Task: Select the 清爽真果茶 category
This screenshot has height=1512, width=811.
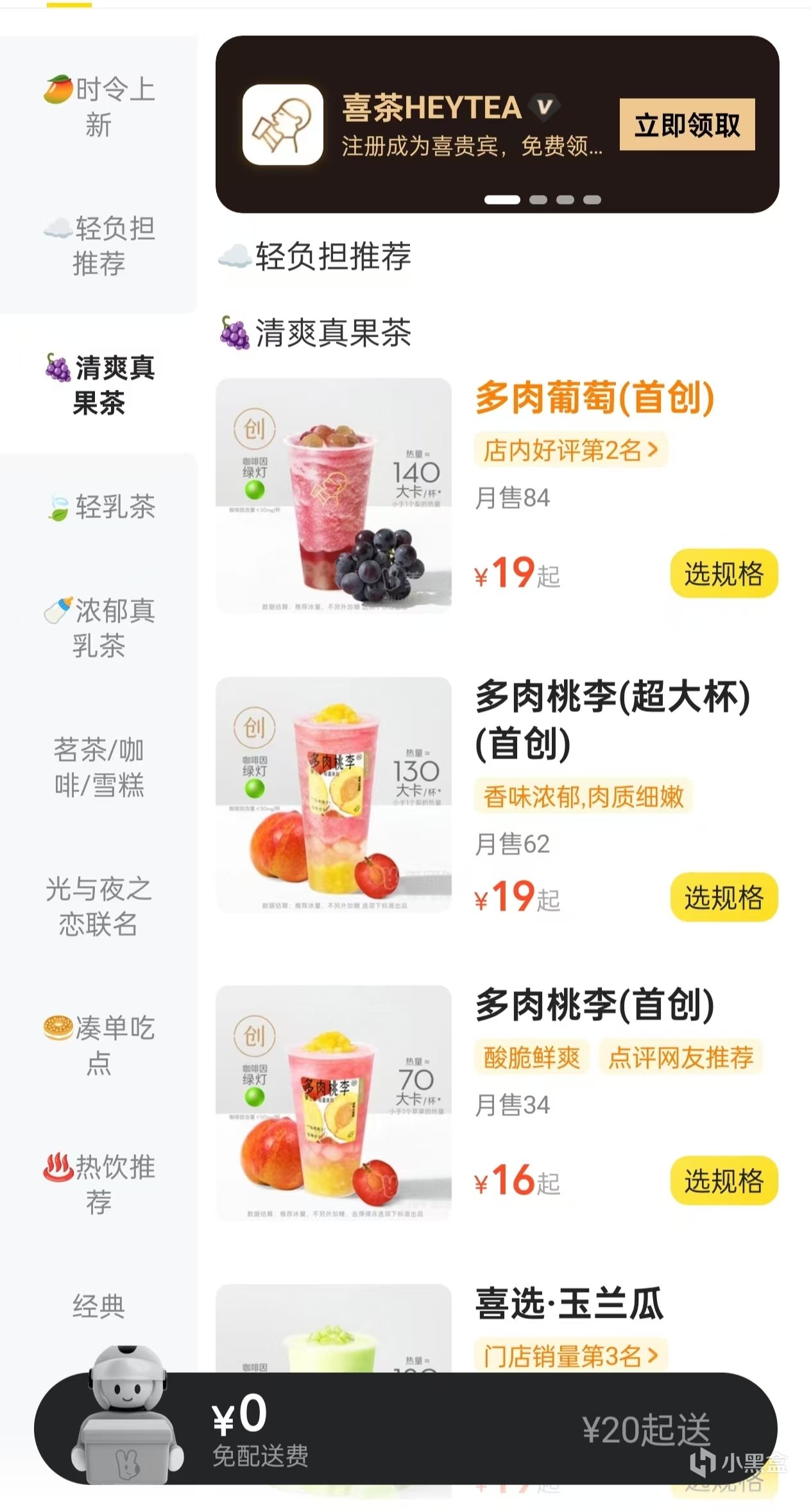Action: click(99, 385)
